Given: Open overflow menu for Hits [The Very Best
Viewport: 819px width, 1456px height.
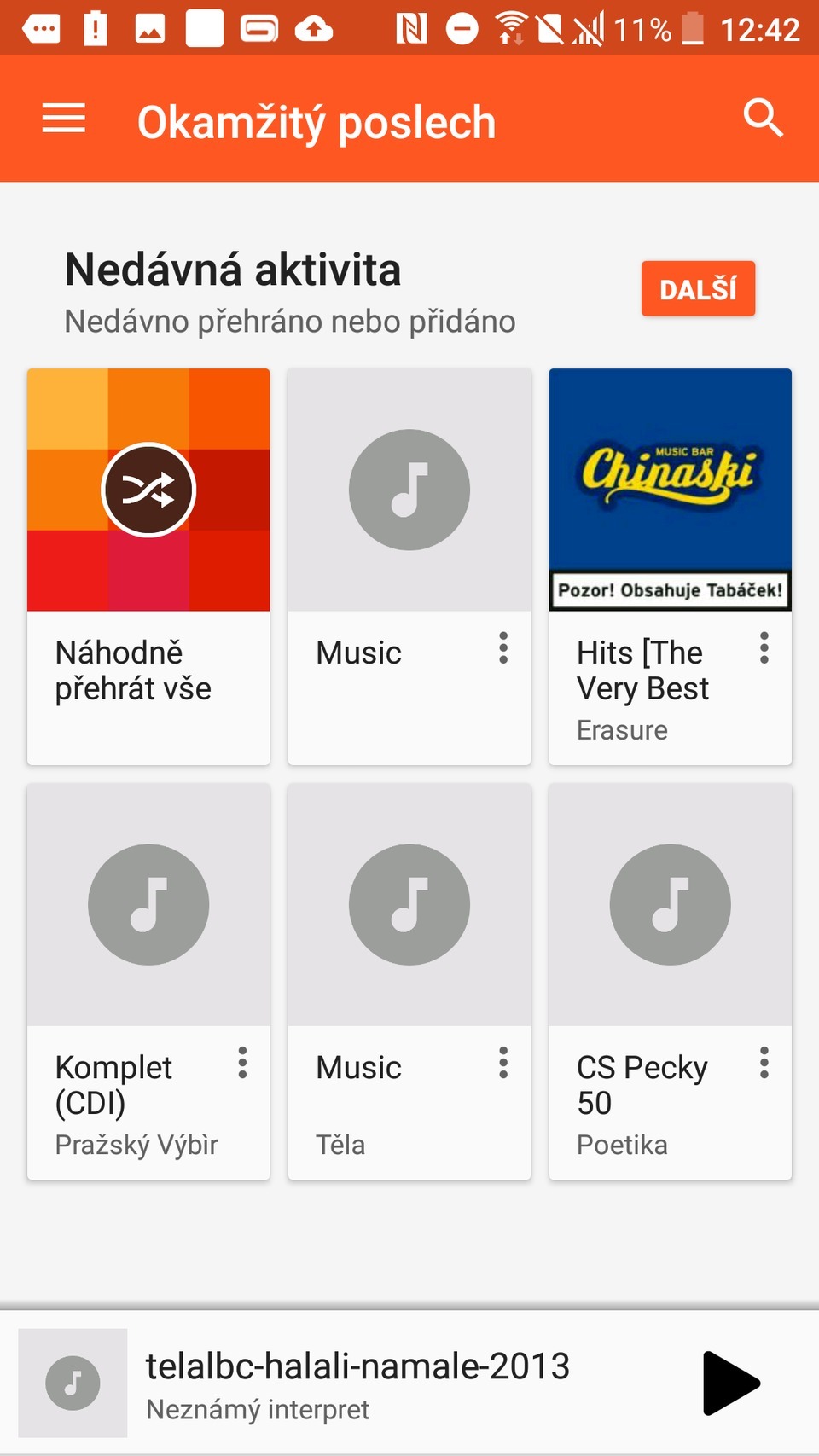Looking at the screenshot, I should pyautogui.click(x=764, y=649).
